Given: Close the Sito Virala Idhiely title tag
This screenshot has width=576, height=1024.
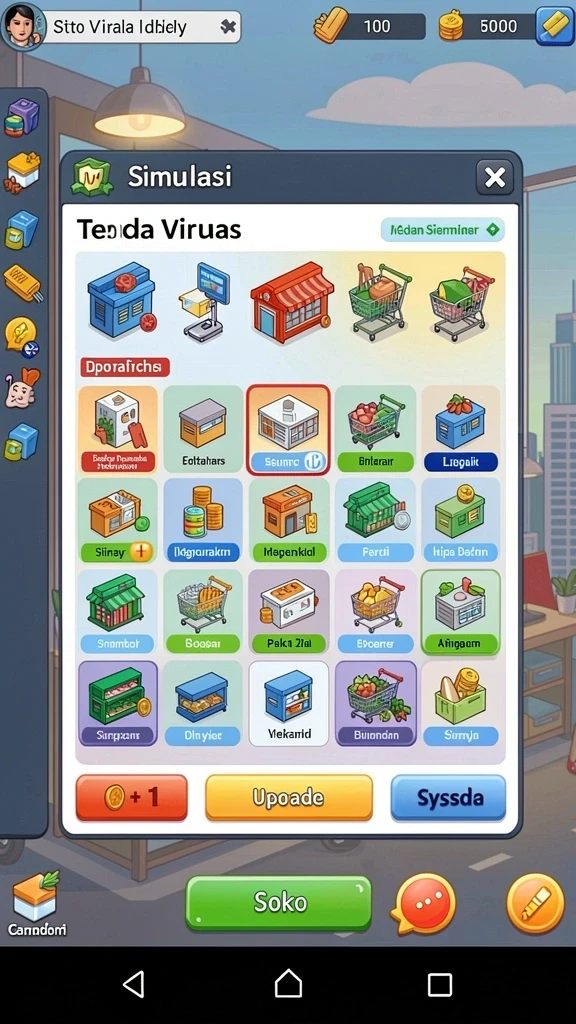Looking at the screenshot, I should coord(228,27).
